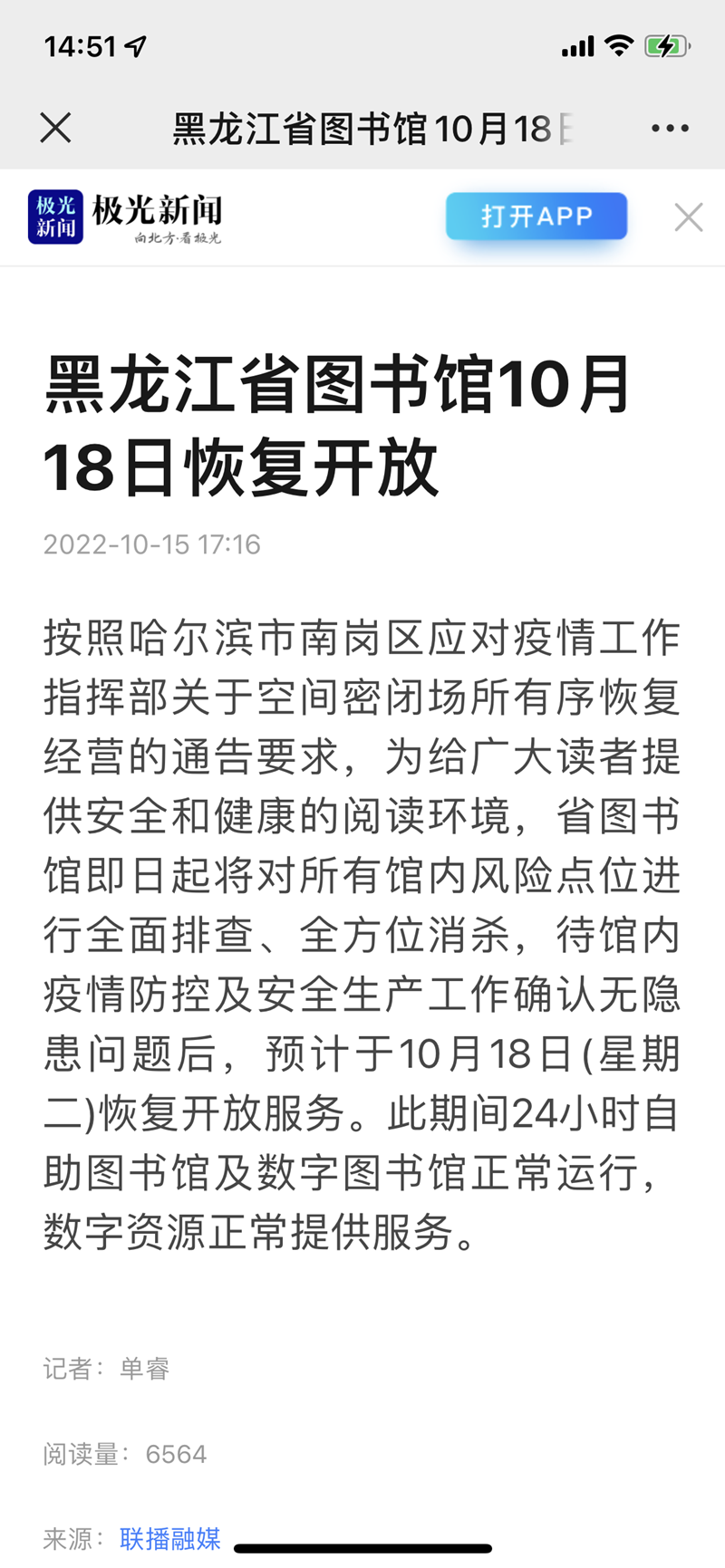Open the 联播融媒 source link

click(170, 1538)
